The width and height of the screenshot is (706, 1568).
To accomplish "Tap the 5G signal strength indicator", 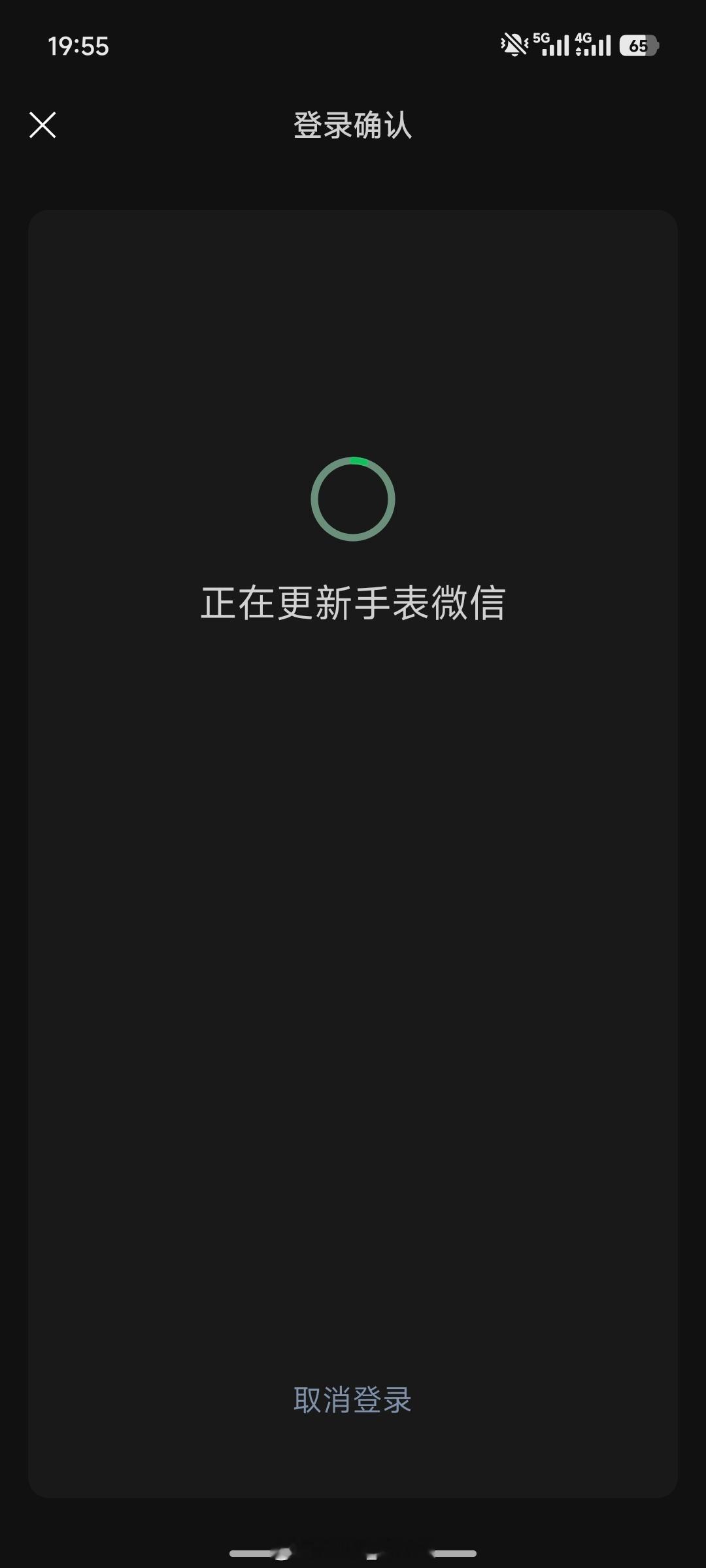I will click(x=552, y=44).
